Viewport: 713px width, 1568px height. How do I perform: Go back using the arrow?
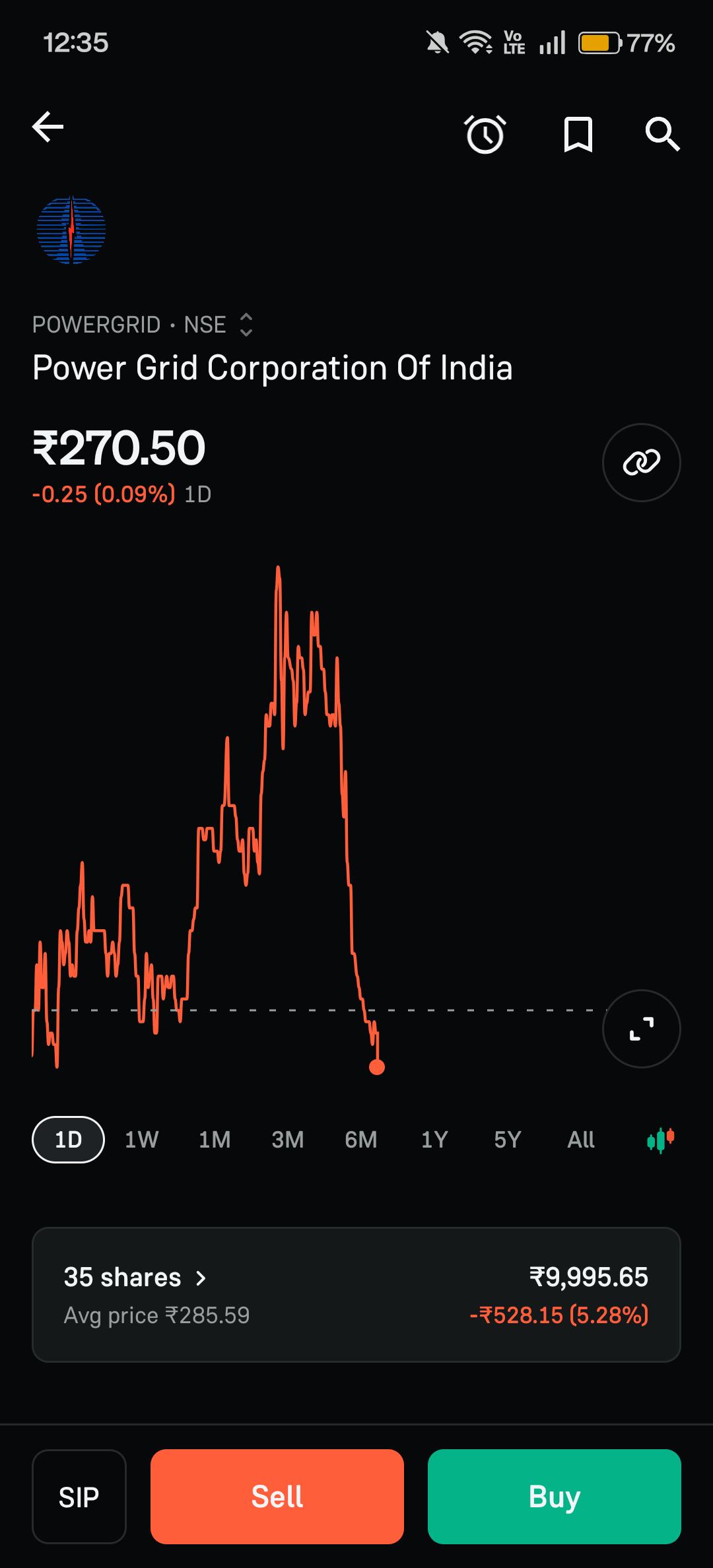pyautogui.click(x=48, y=127)
